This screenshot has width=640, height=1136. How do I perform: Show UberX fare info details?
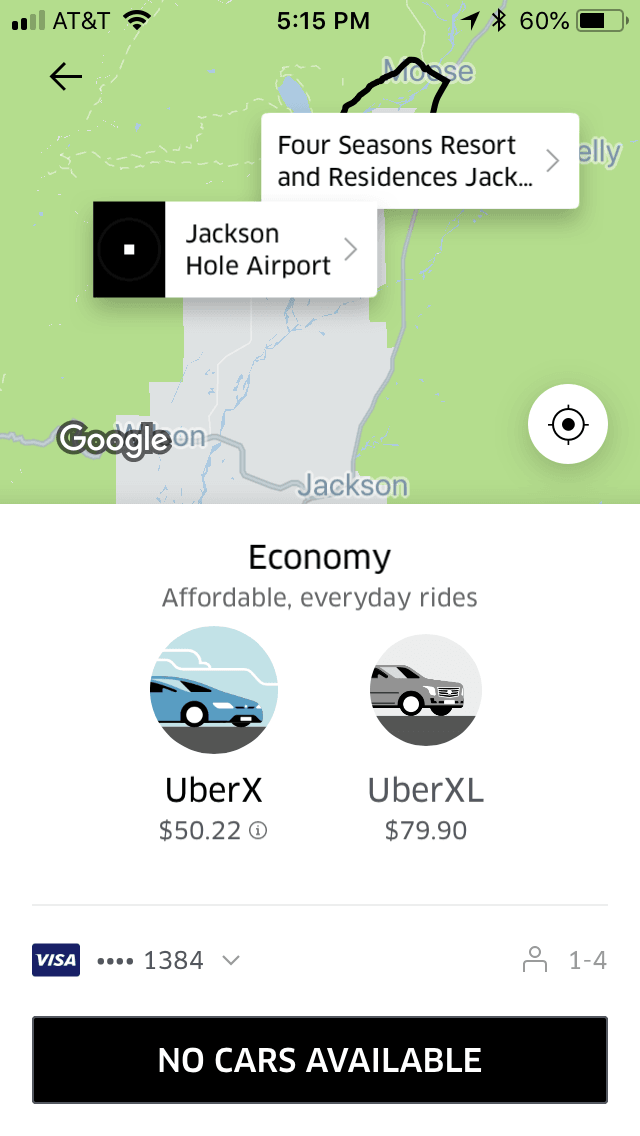[x=259, y=831]
